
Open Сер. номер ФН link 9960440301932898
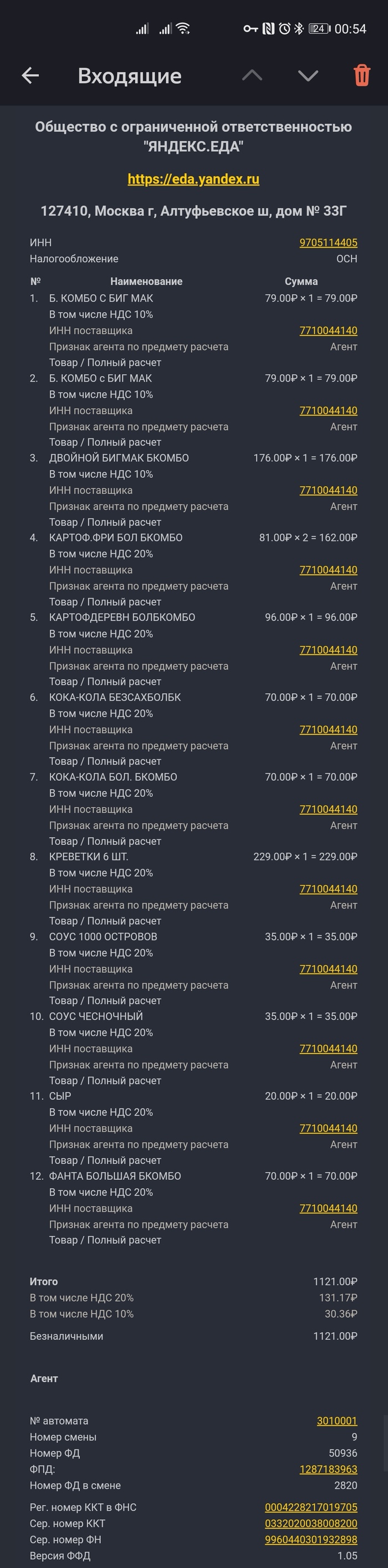(312, 1539)
